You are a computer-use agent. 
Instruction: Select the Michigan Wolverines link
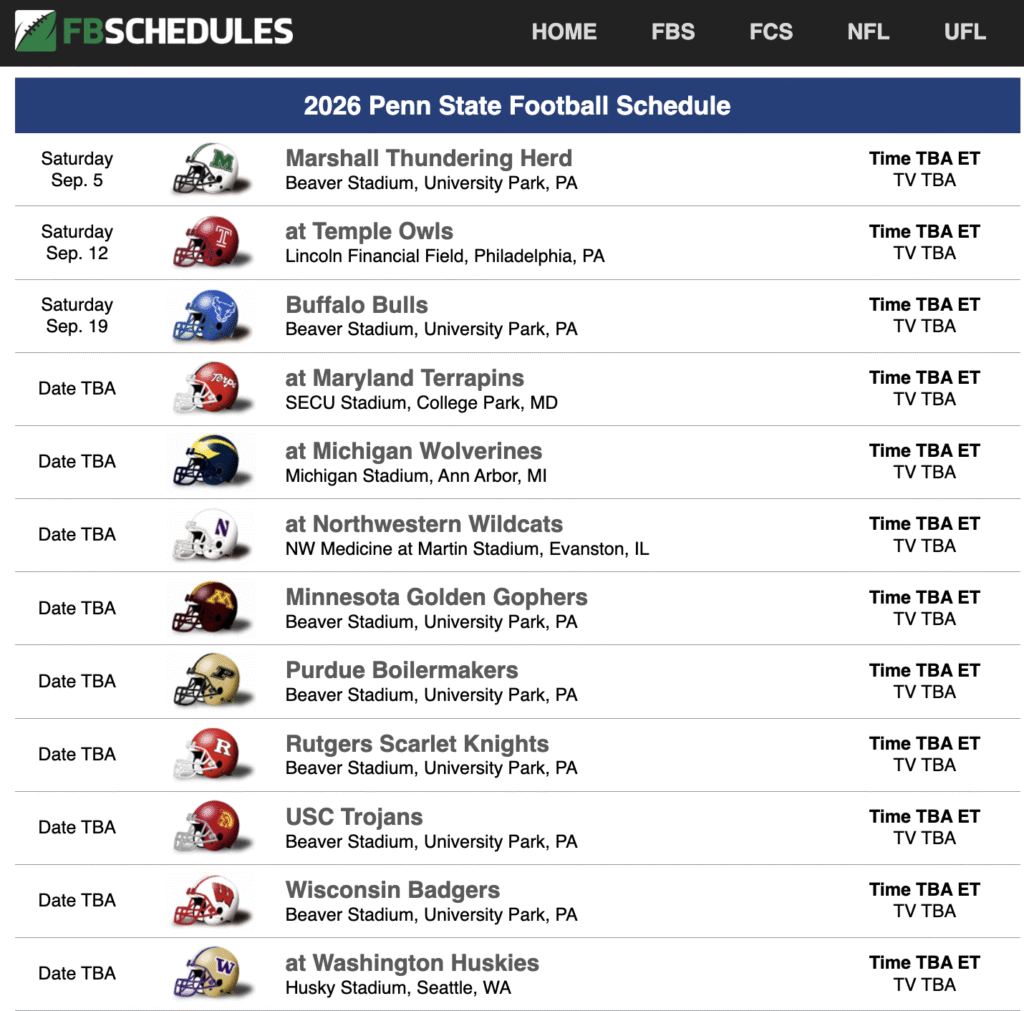[x=426, y=451]
